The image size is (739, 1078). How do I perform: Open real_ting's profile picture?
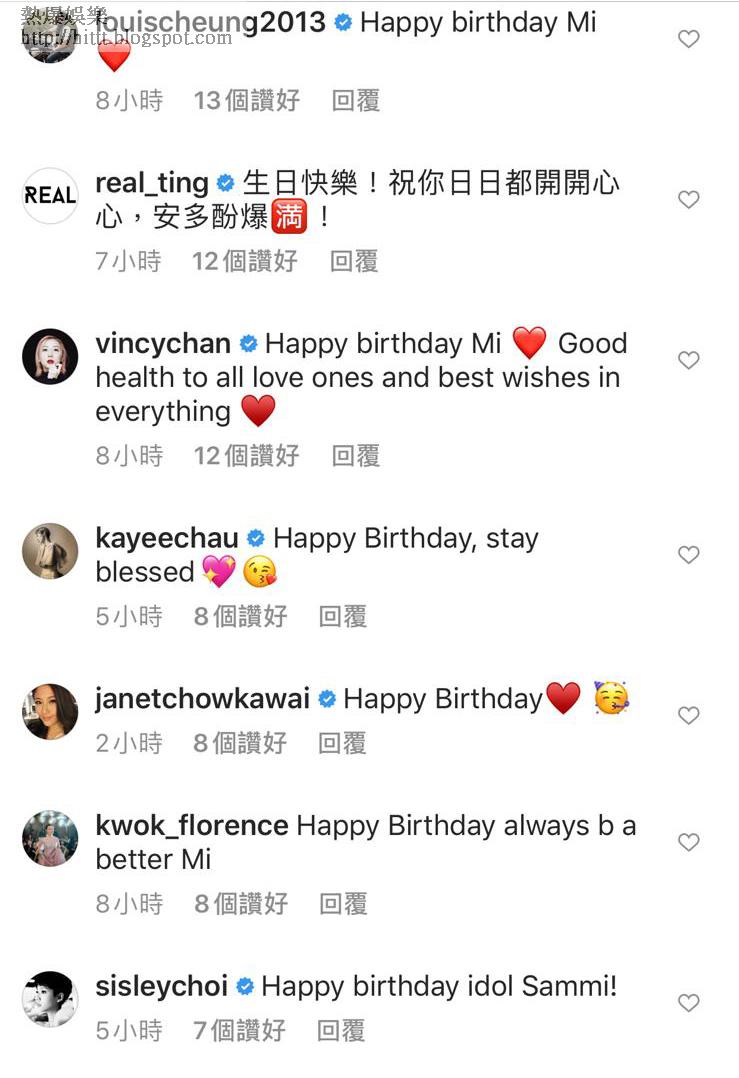tap(50, 196)
